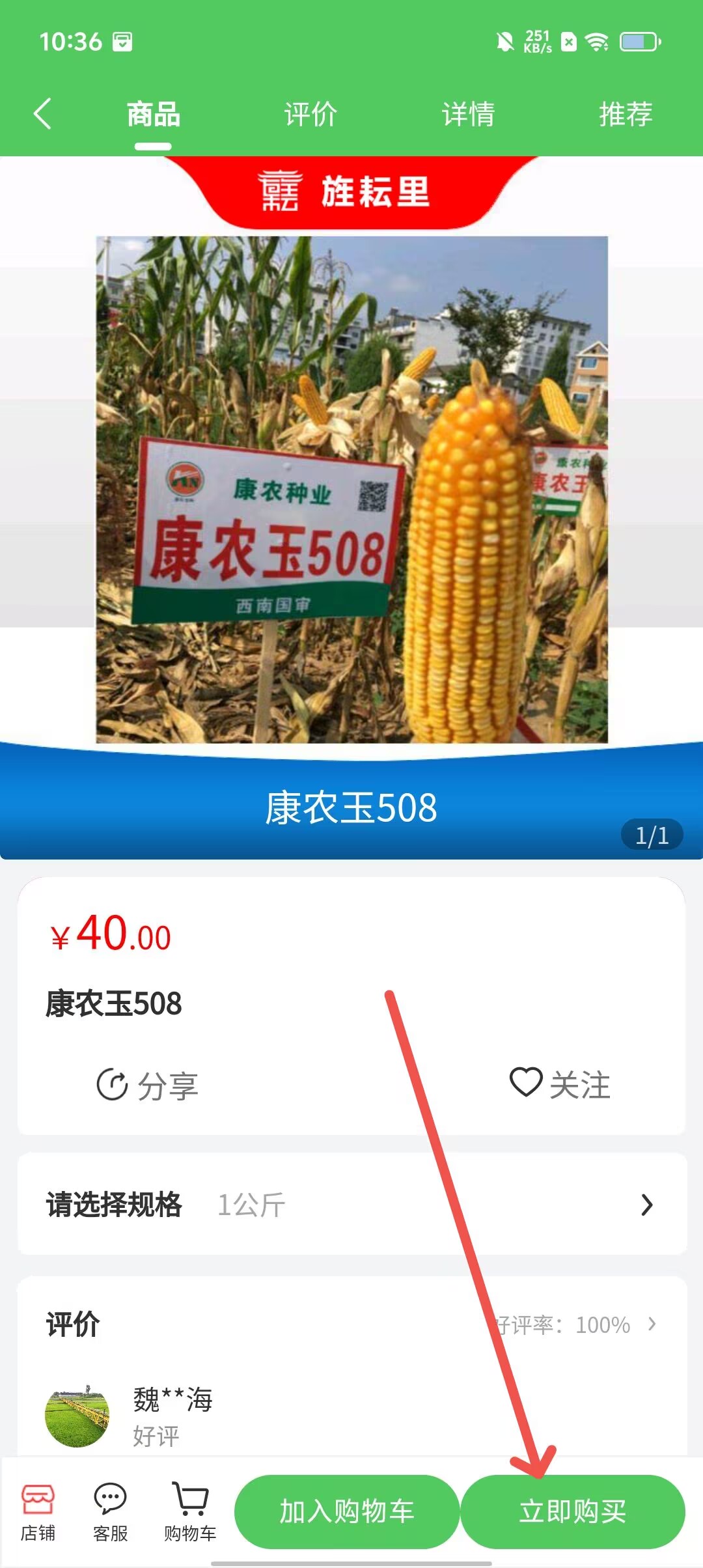View all reviews via 好评率 100%
The image size is (703, 1568).
(x=576, y=1324)
